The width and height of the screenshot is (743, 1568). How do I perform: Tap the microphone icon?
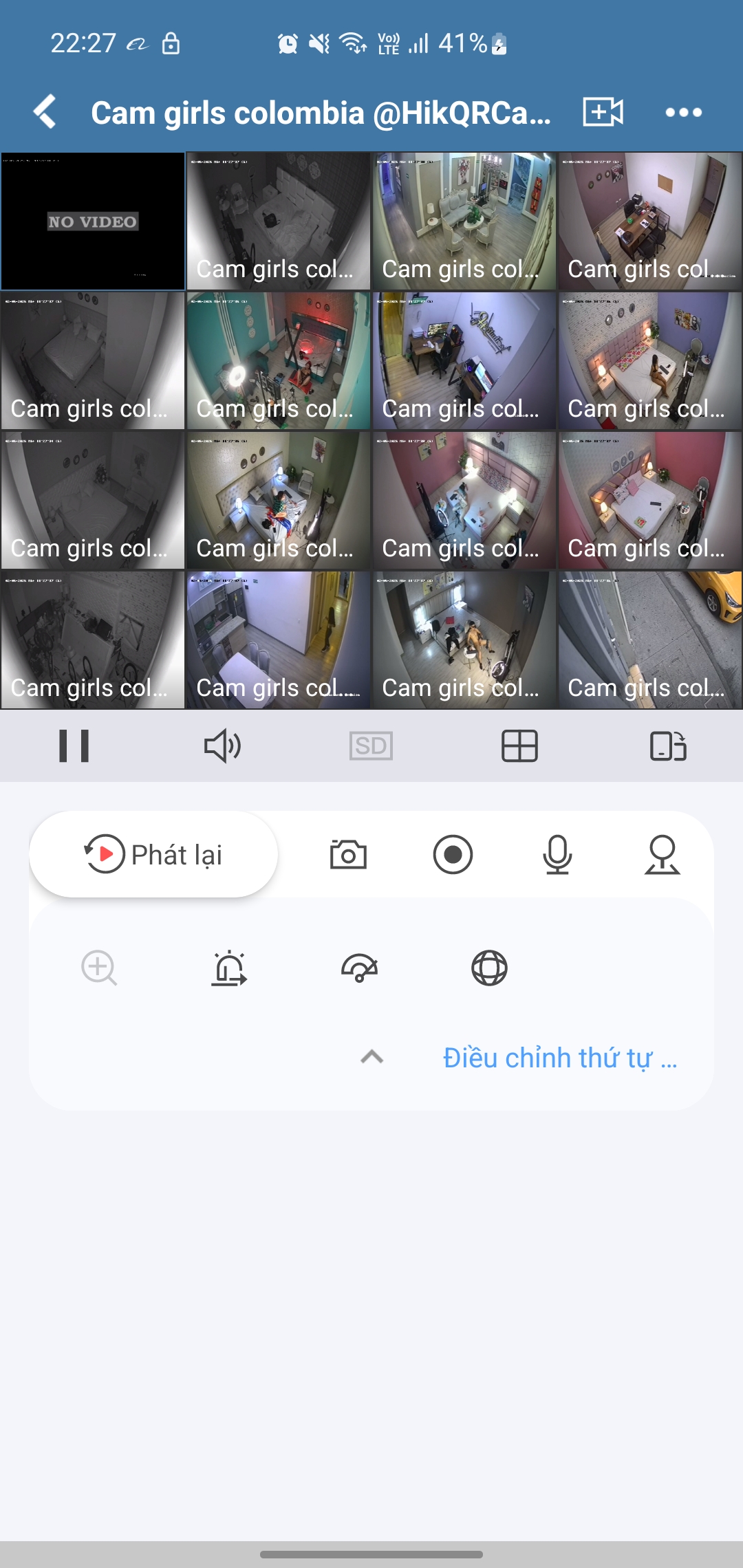click(557, 855)
